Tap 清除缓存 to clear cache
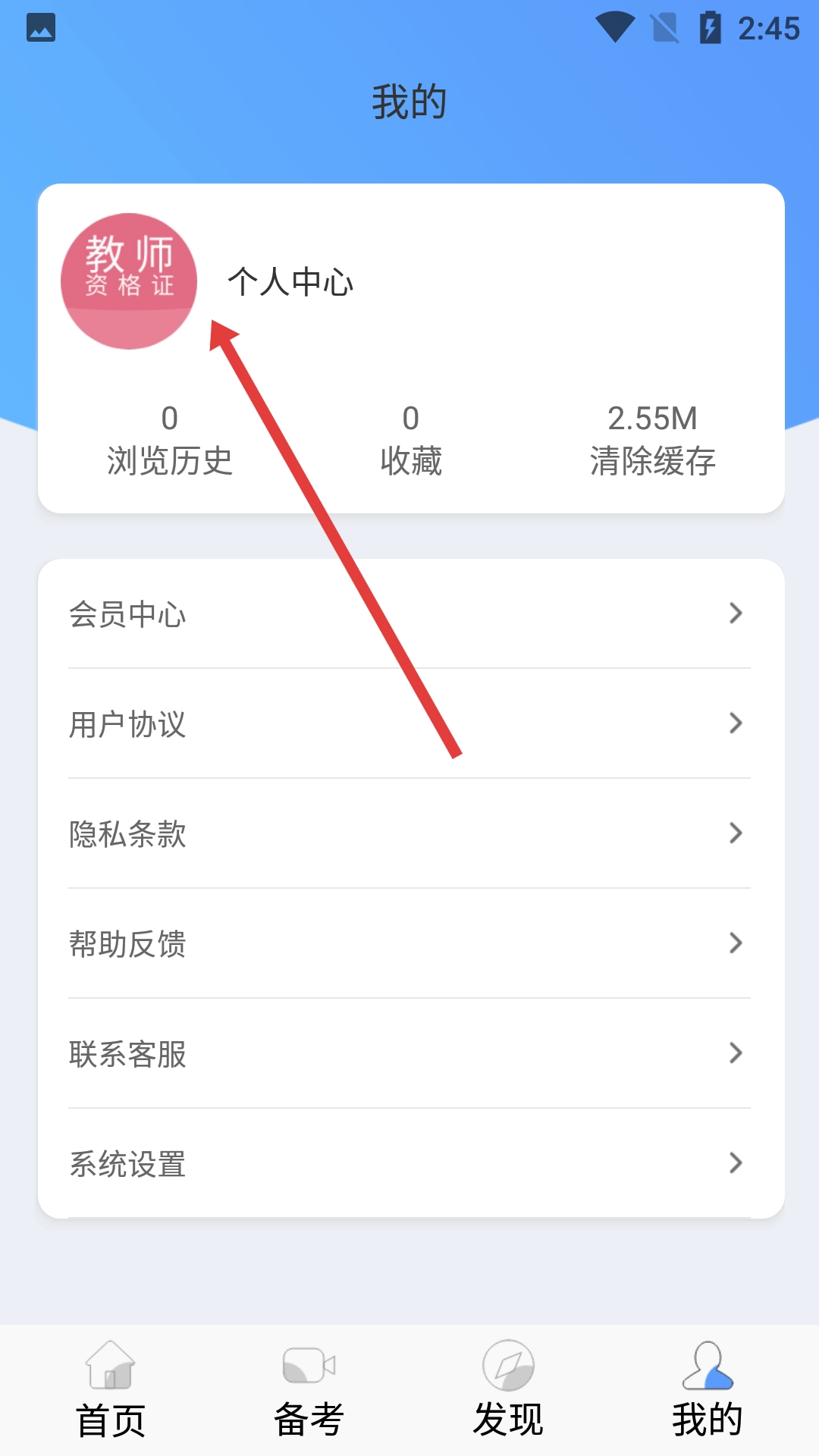 point(652,441)
